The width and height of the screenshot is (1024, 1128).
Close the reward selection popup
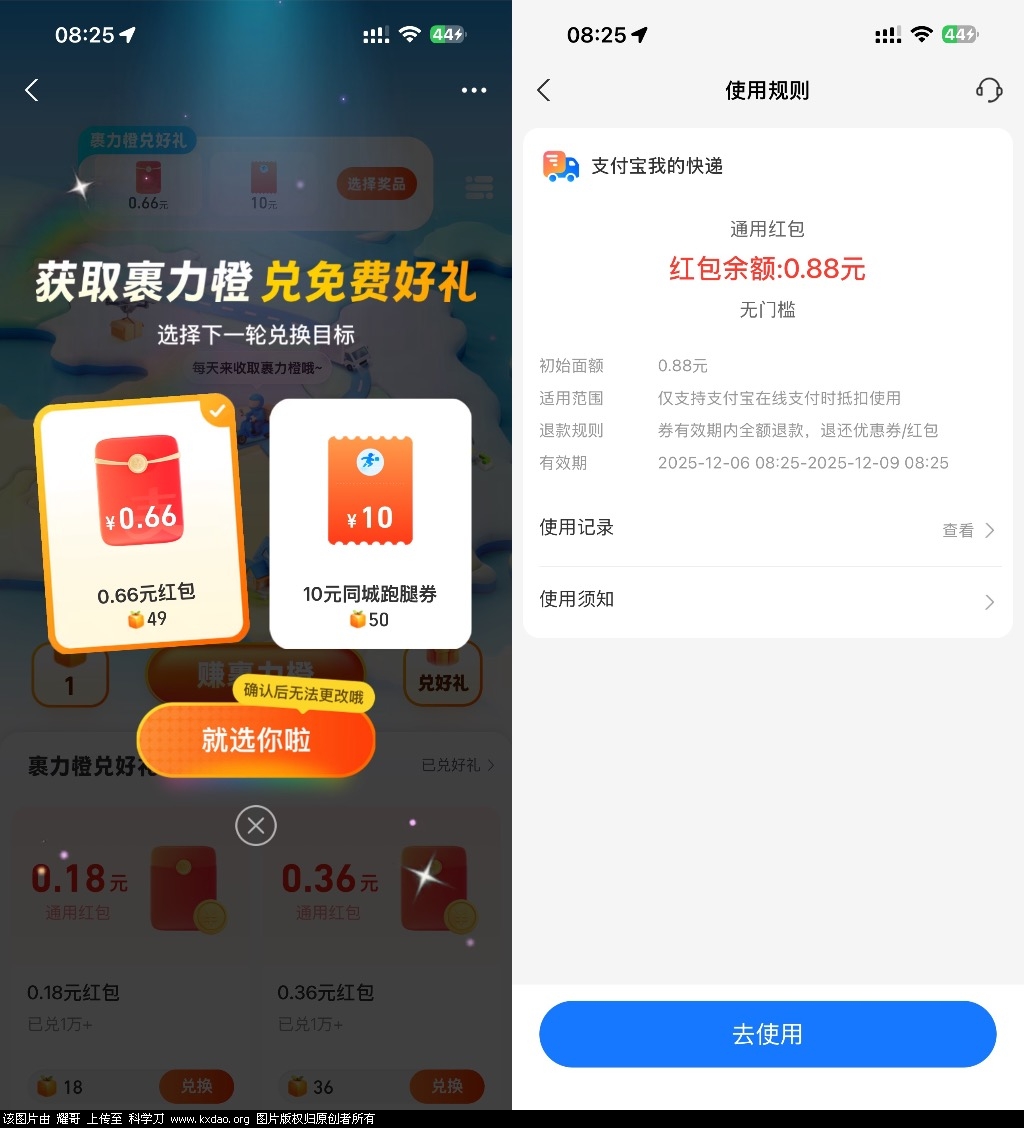pyautogui.click(x=256, y=825)
